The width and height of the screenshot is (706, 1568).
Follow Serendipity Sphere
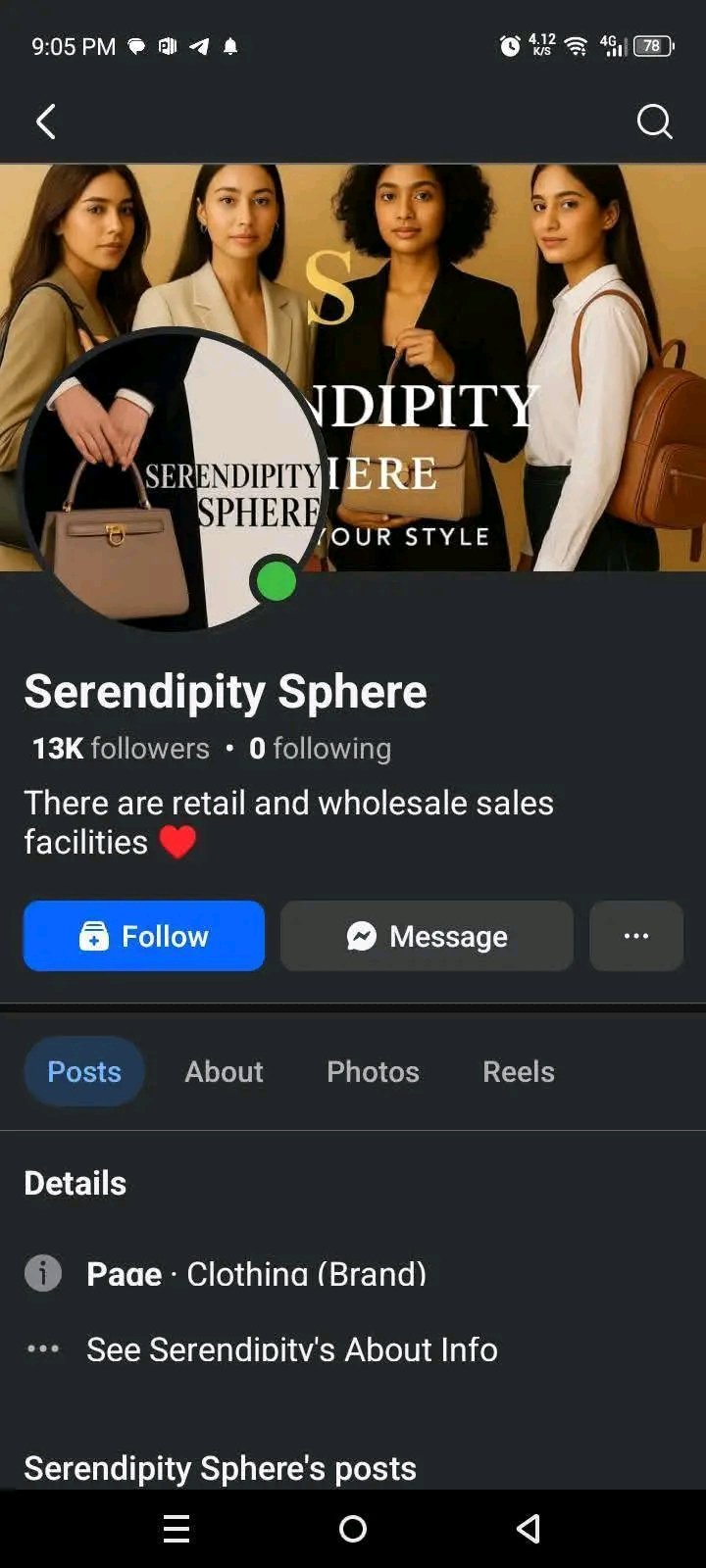tap(144, 936)
